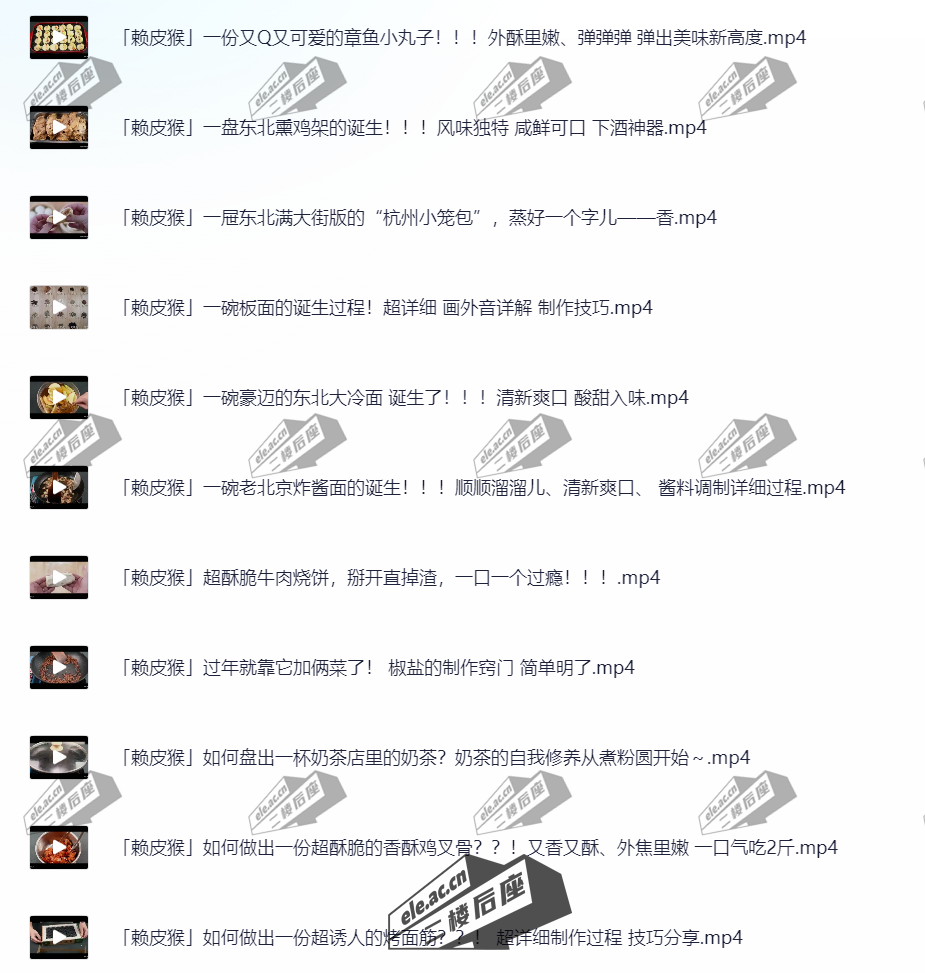Open the 香酥鸡叉骨 video file
925x973 pixels.
[478, 848]
